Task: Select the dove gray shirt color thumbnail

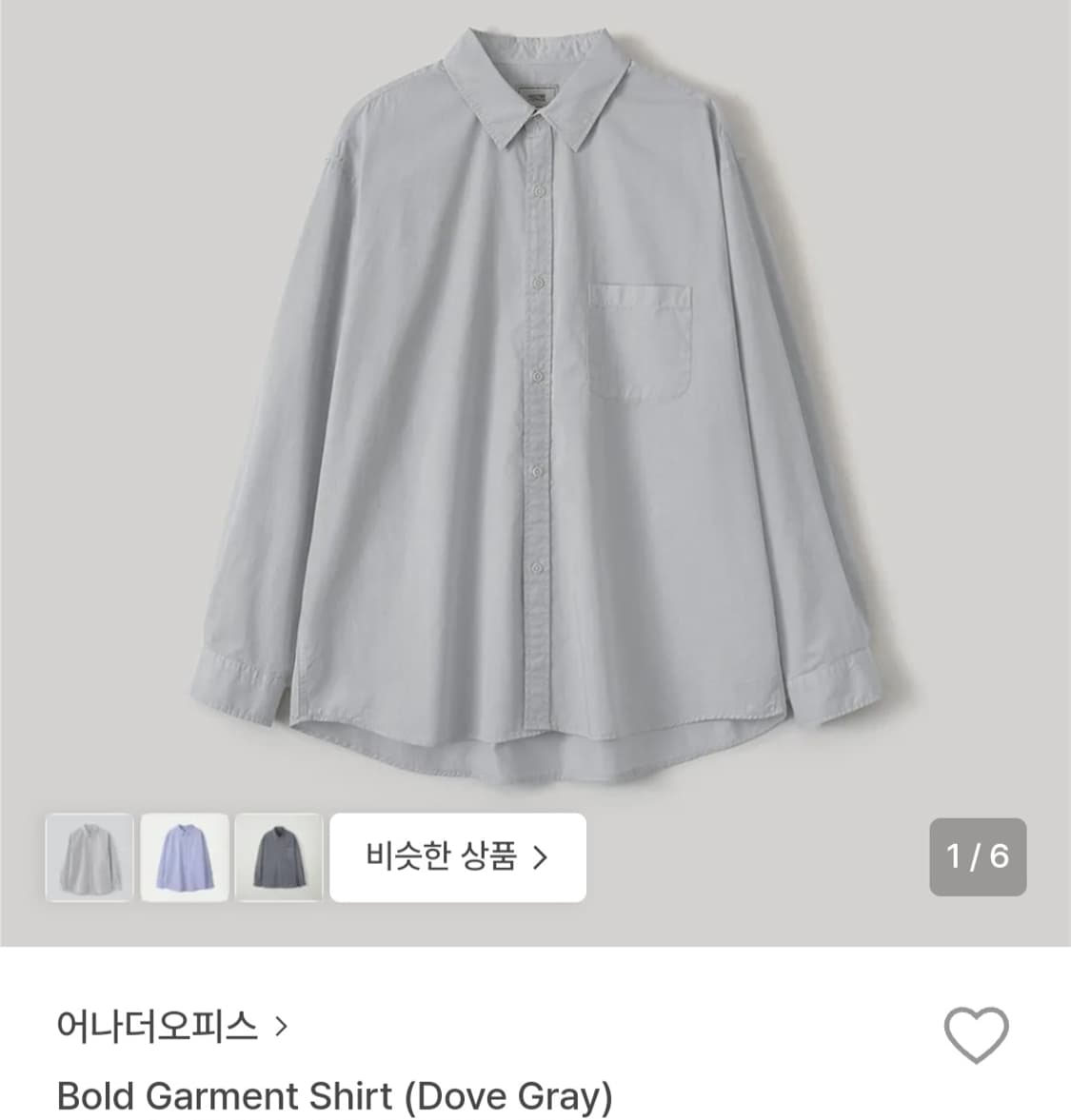Action: click(88, 857)
